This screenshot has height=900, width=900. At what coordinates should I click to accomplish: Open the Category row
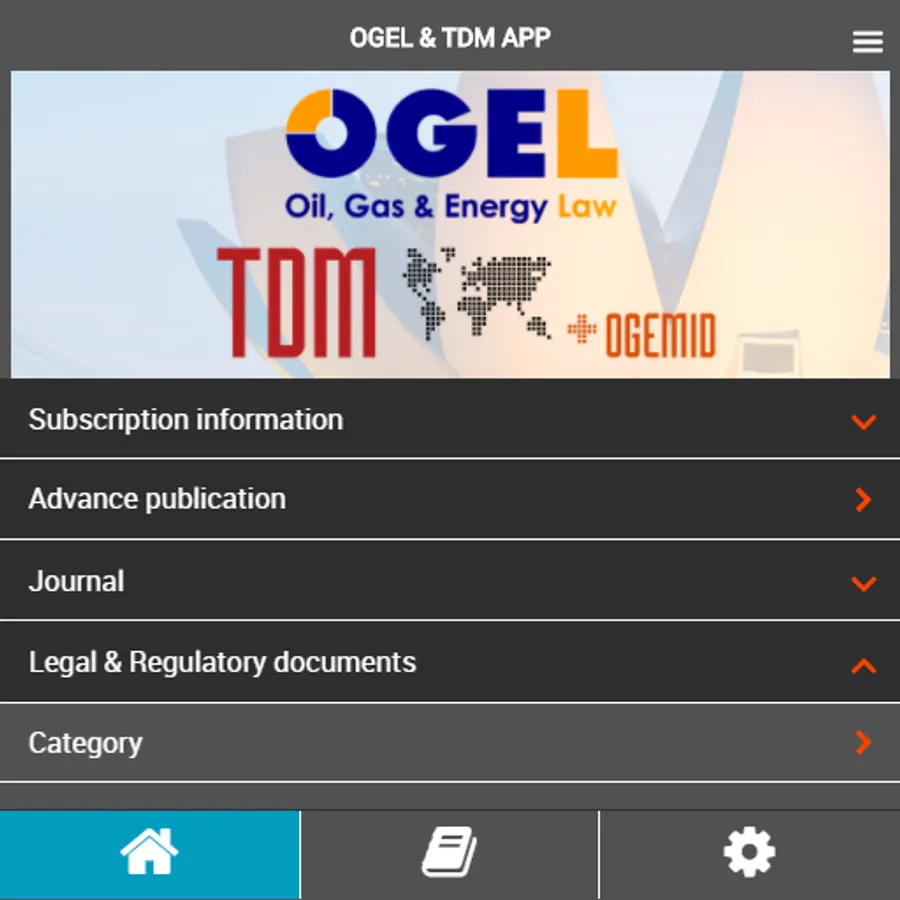point(450,743)
